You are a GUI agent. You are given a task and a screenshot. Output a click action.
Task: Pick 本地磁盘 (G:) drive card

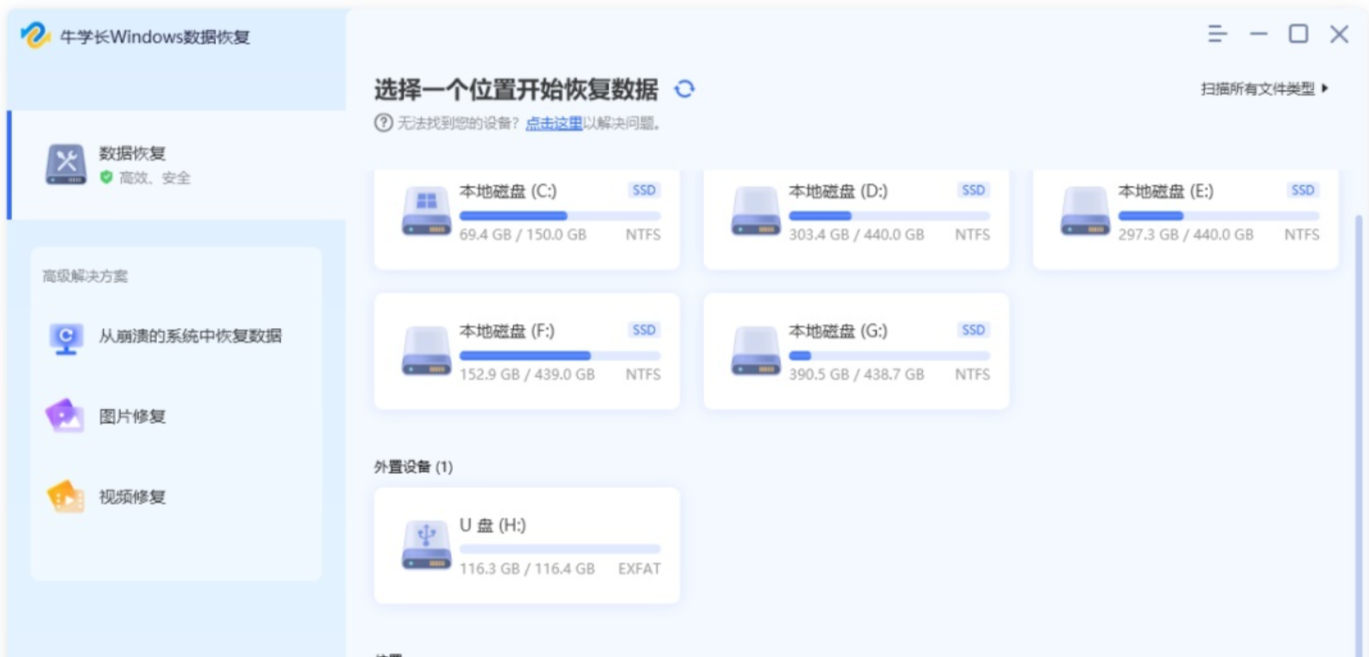(x=856, y=351)
